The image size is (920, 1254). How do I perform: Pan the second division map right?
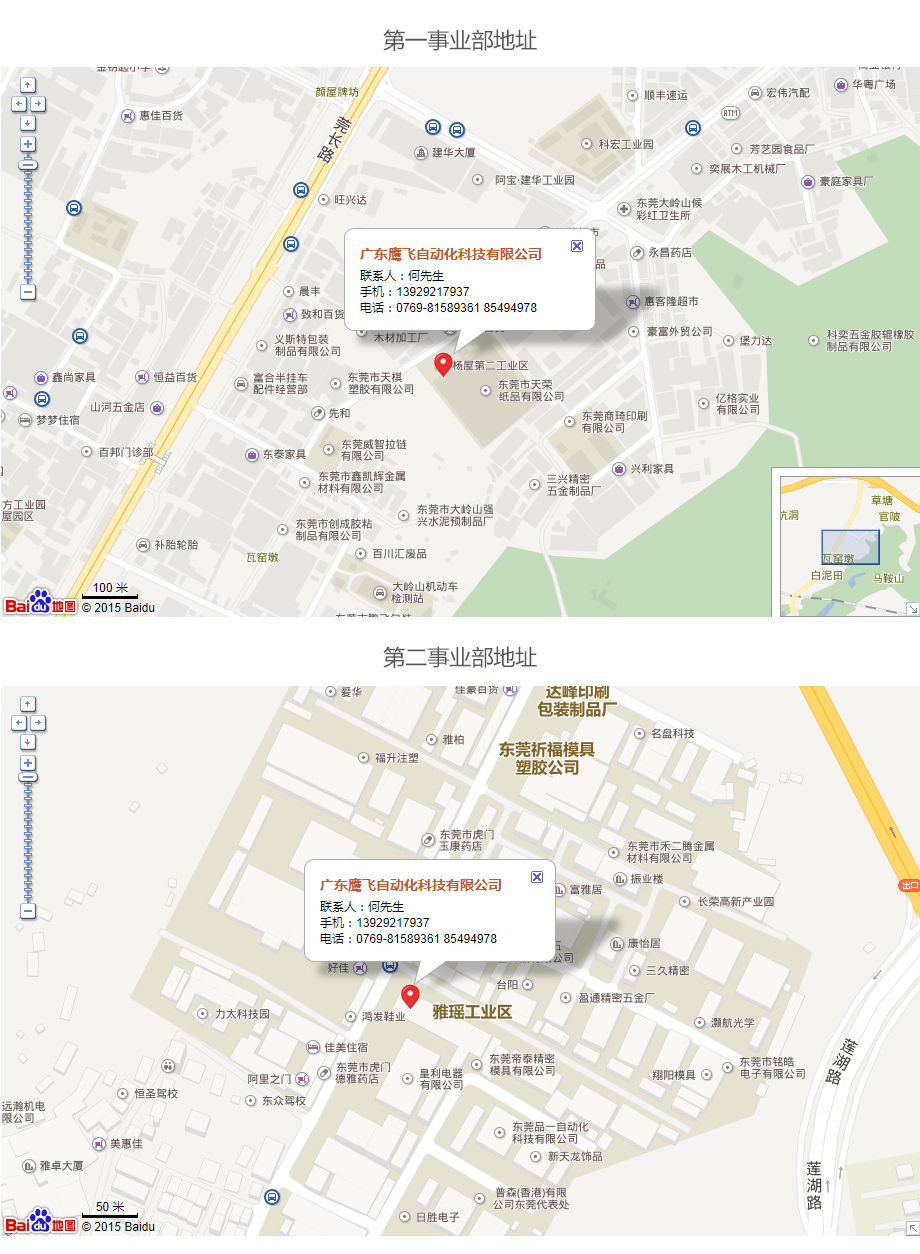click(x=38, y=723)
